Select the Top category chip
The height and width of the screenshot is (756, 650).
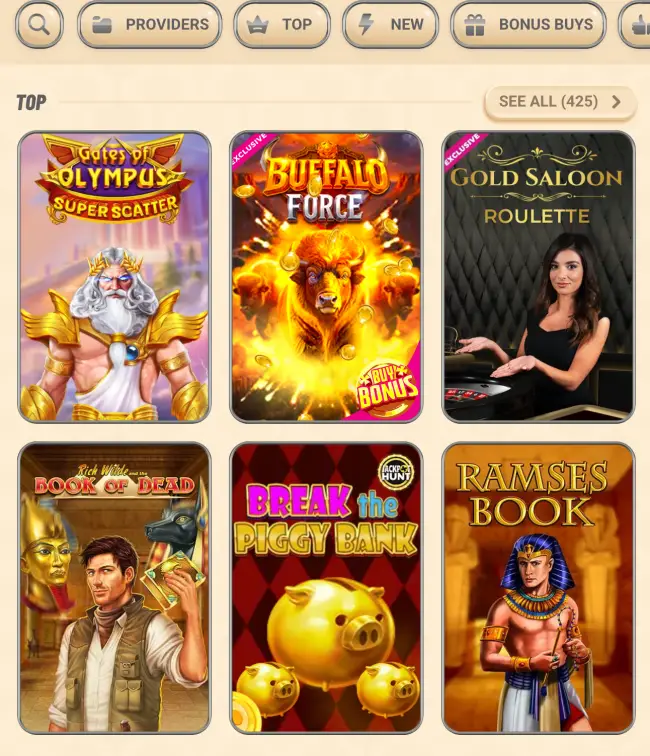click(282, 25)
